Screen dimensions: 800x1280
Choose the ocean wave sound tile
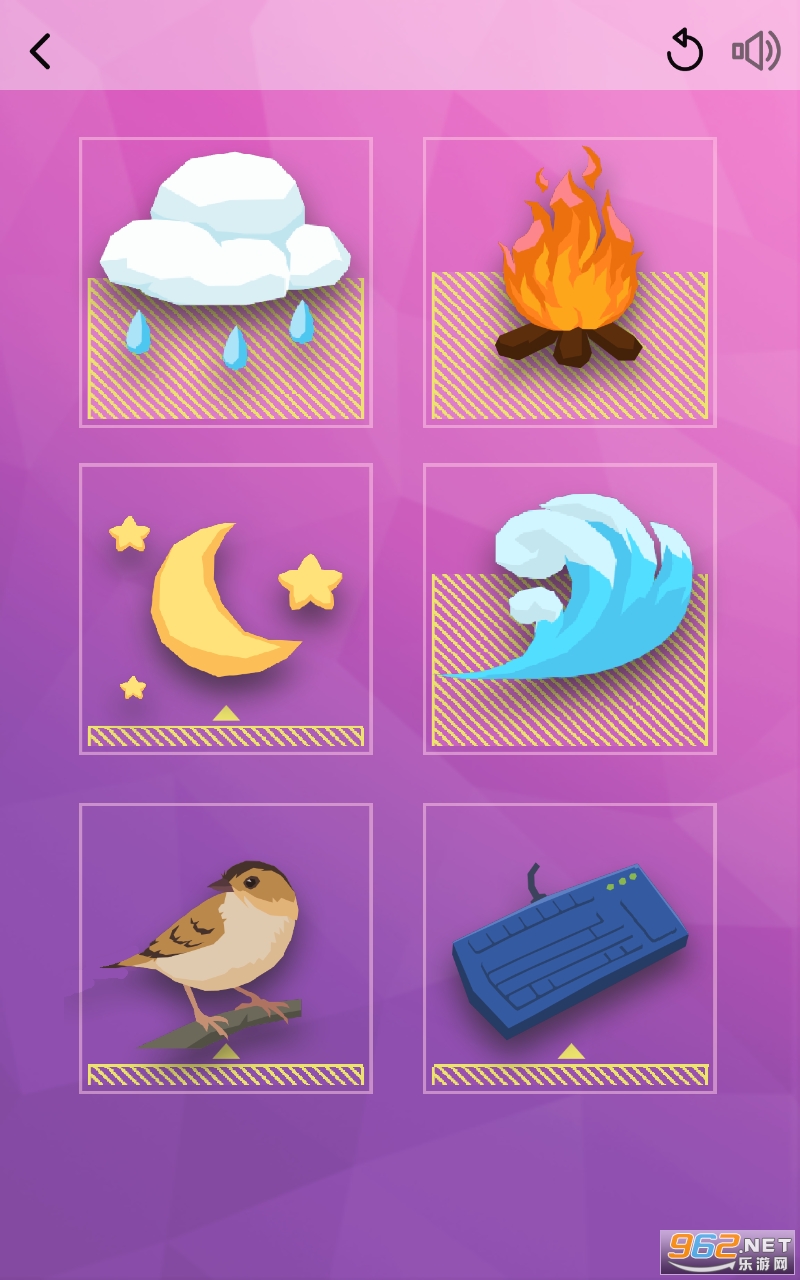coord(570,608)
